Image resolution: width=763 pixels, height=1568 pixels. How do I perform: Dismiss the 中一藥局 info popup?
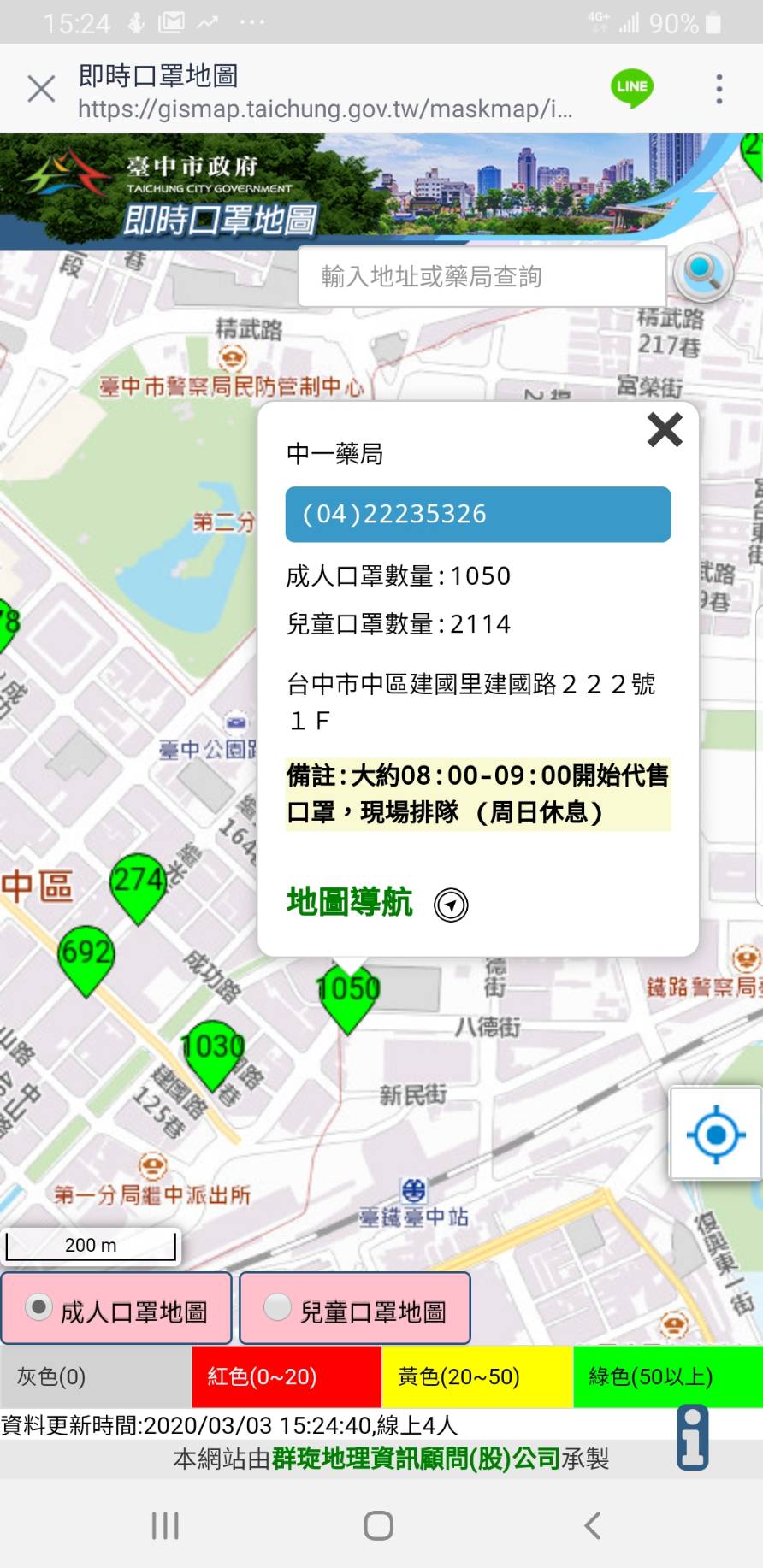pos(665,429)
